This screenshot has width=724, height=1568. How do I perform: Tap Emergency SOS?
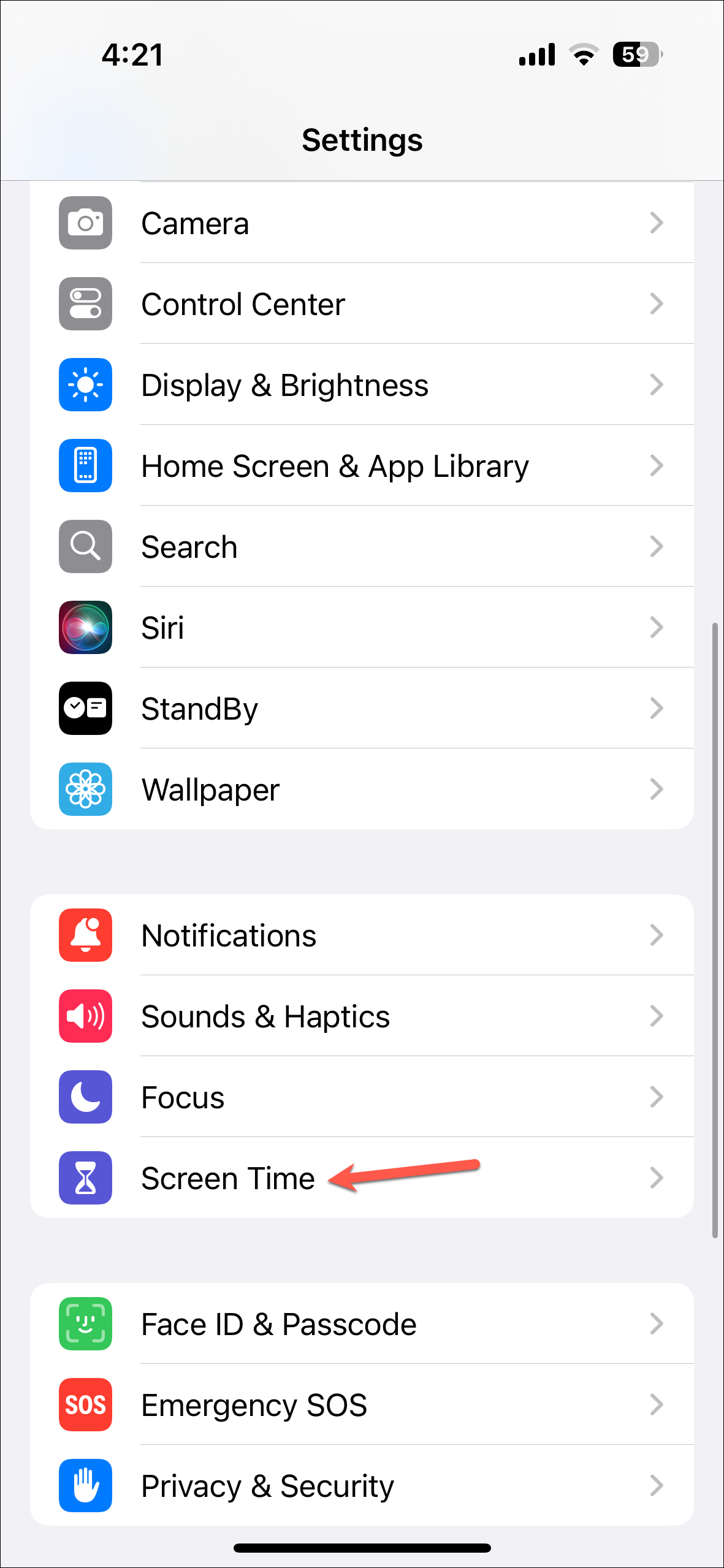click(x=362, y=1405)
